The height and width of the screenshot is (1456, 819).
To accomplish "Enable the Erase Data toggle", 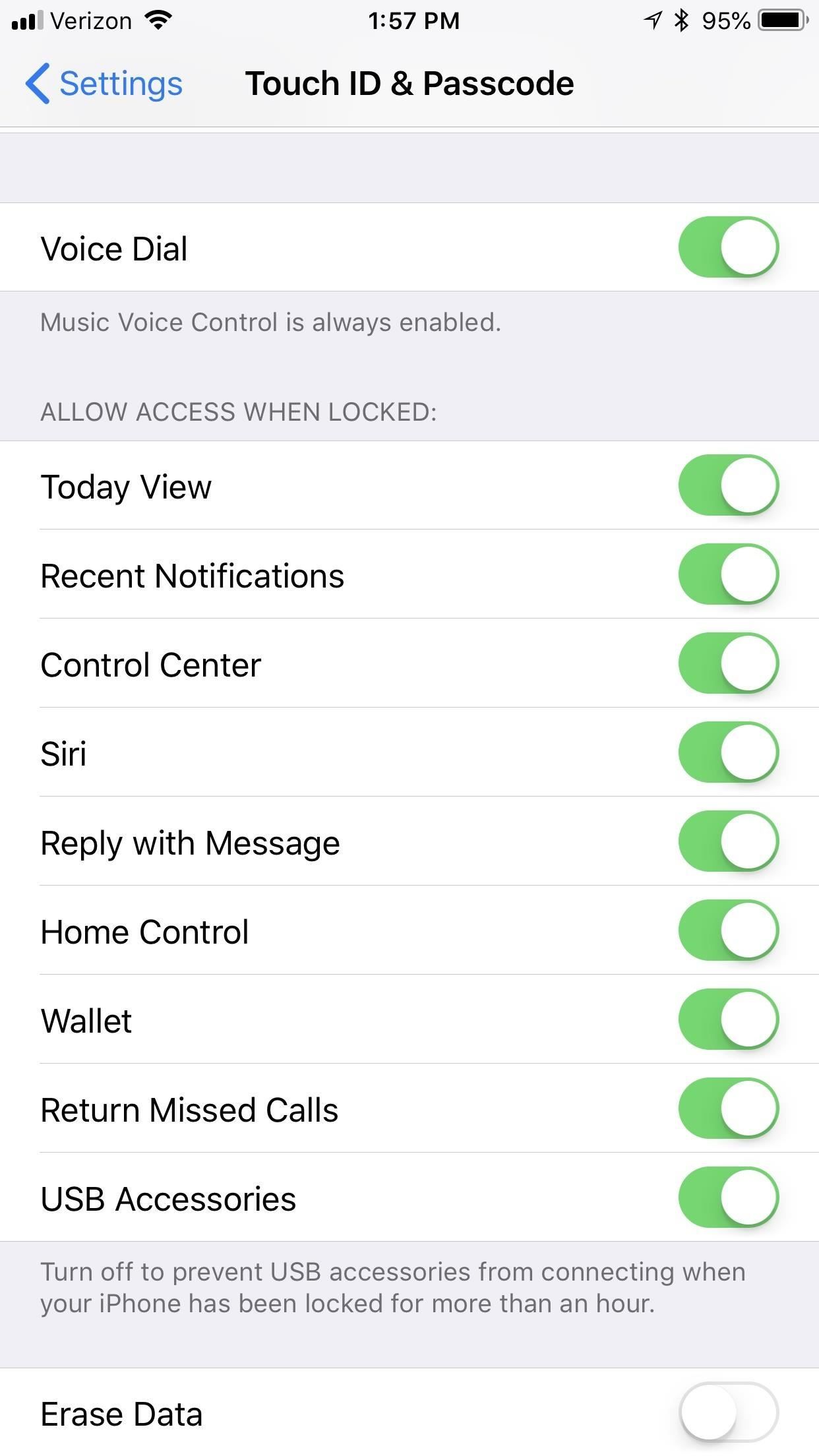I will pyautogui.click(x=729, y=1412).
